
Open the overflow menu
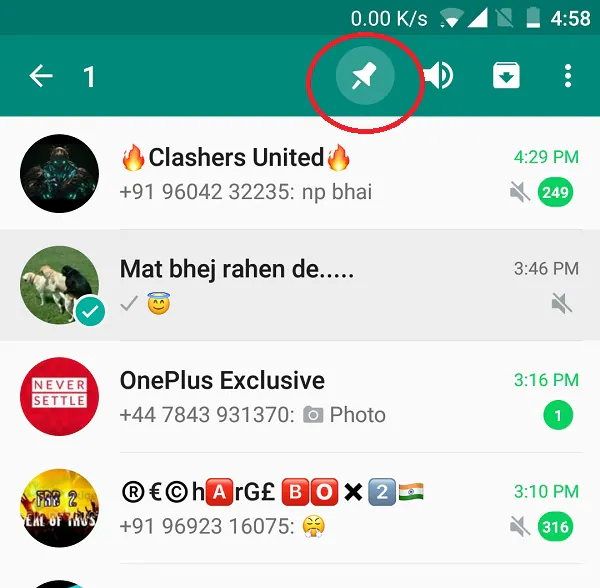(x=567, y=76)
